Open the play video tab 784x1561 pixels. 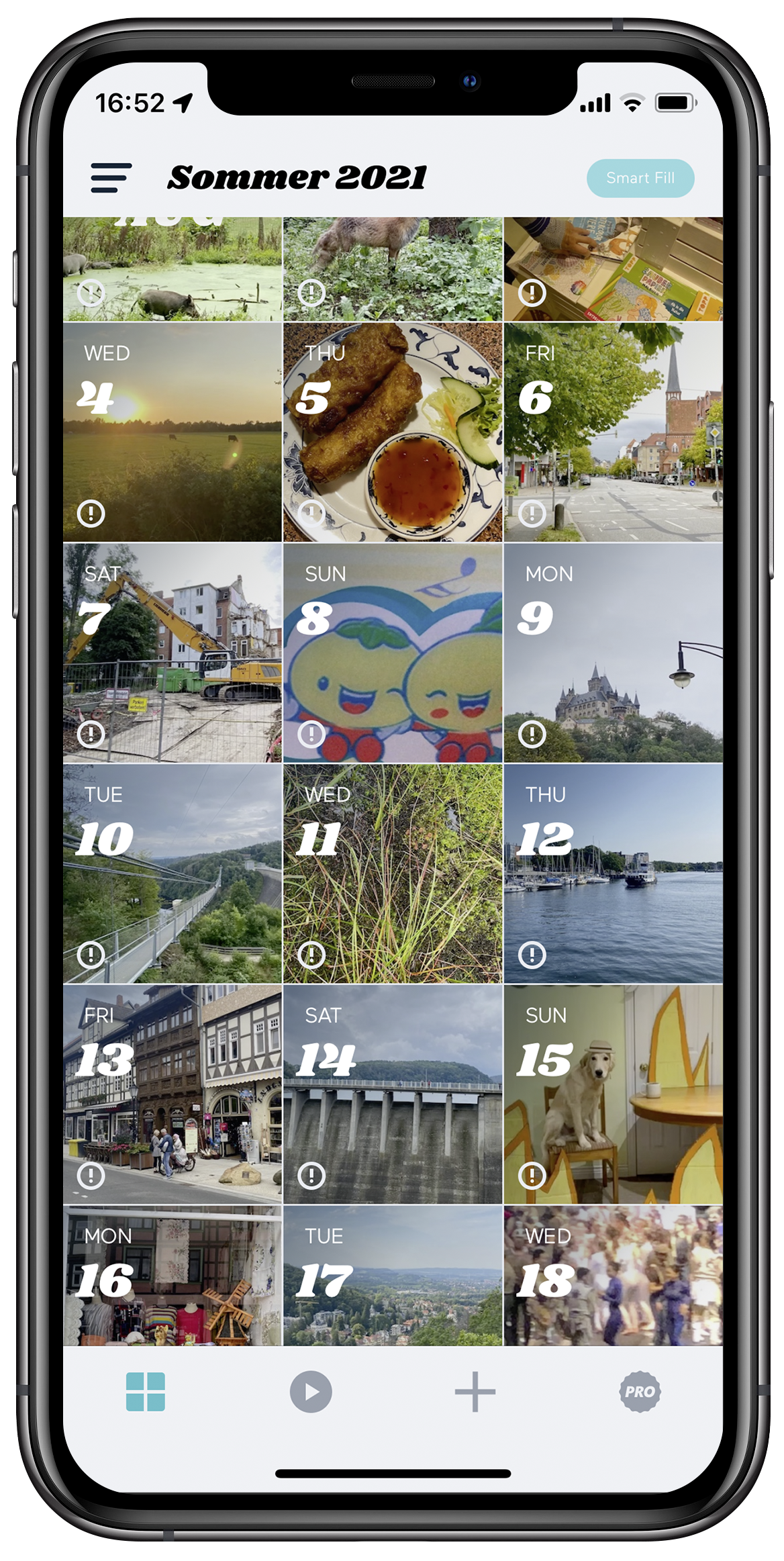point(311,1392)
